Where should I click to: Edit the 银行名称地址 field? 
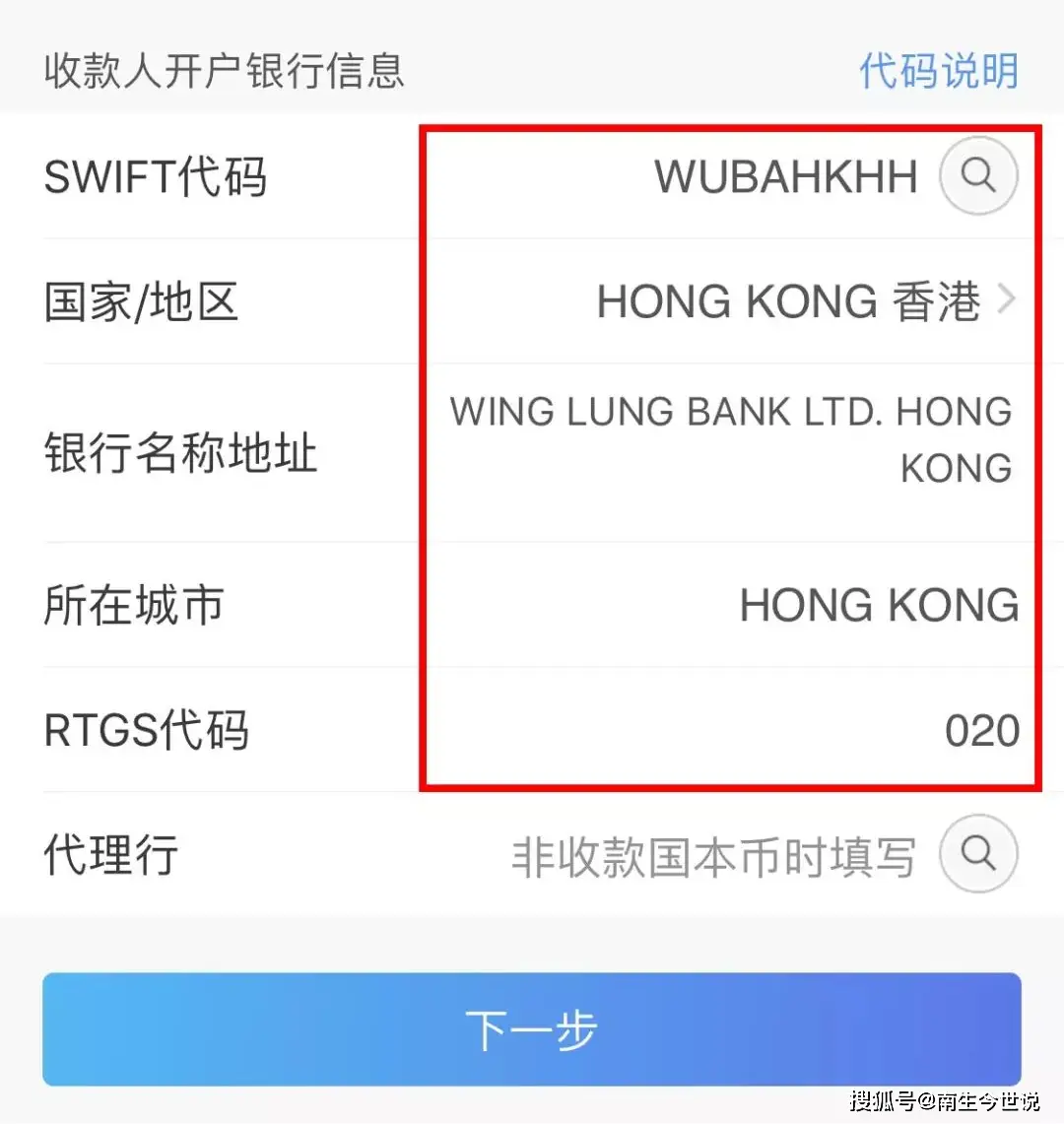730,439
